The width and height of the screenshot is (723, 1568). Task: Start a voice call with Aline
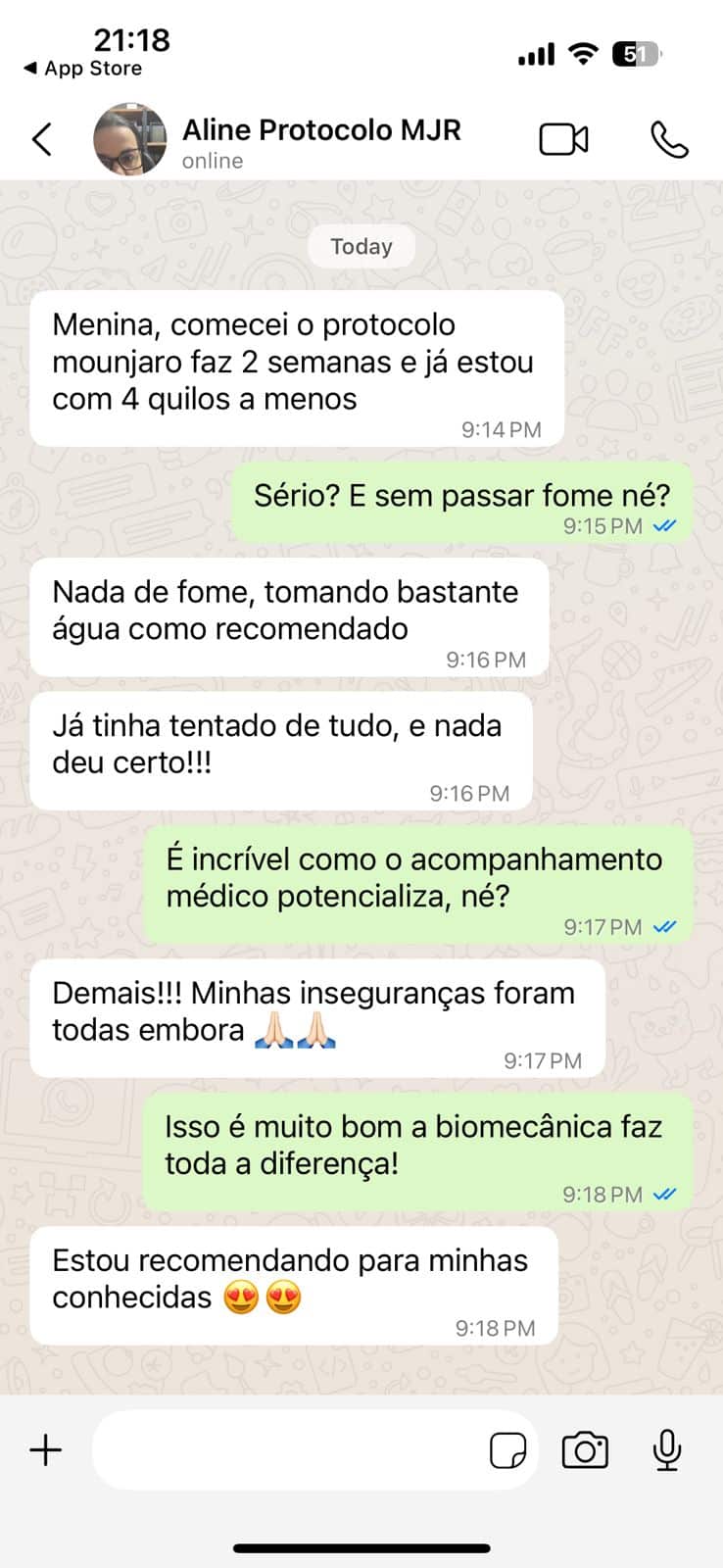click(x=669, y=140)
